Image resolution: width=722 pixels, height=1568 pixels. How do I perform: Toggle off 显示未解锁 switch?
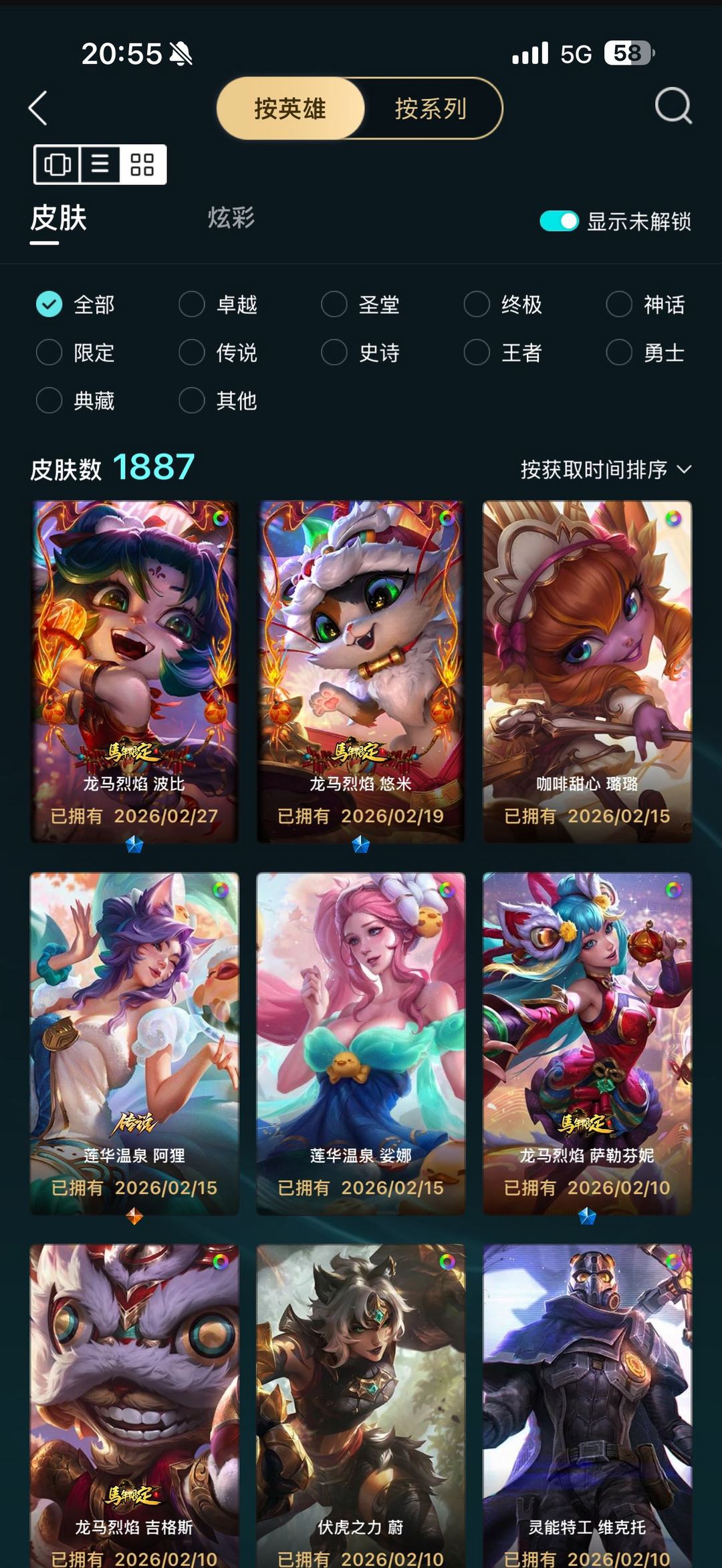(x=559, y=221)
